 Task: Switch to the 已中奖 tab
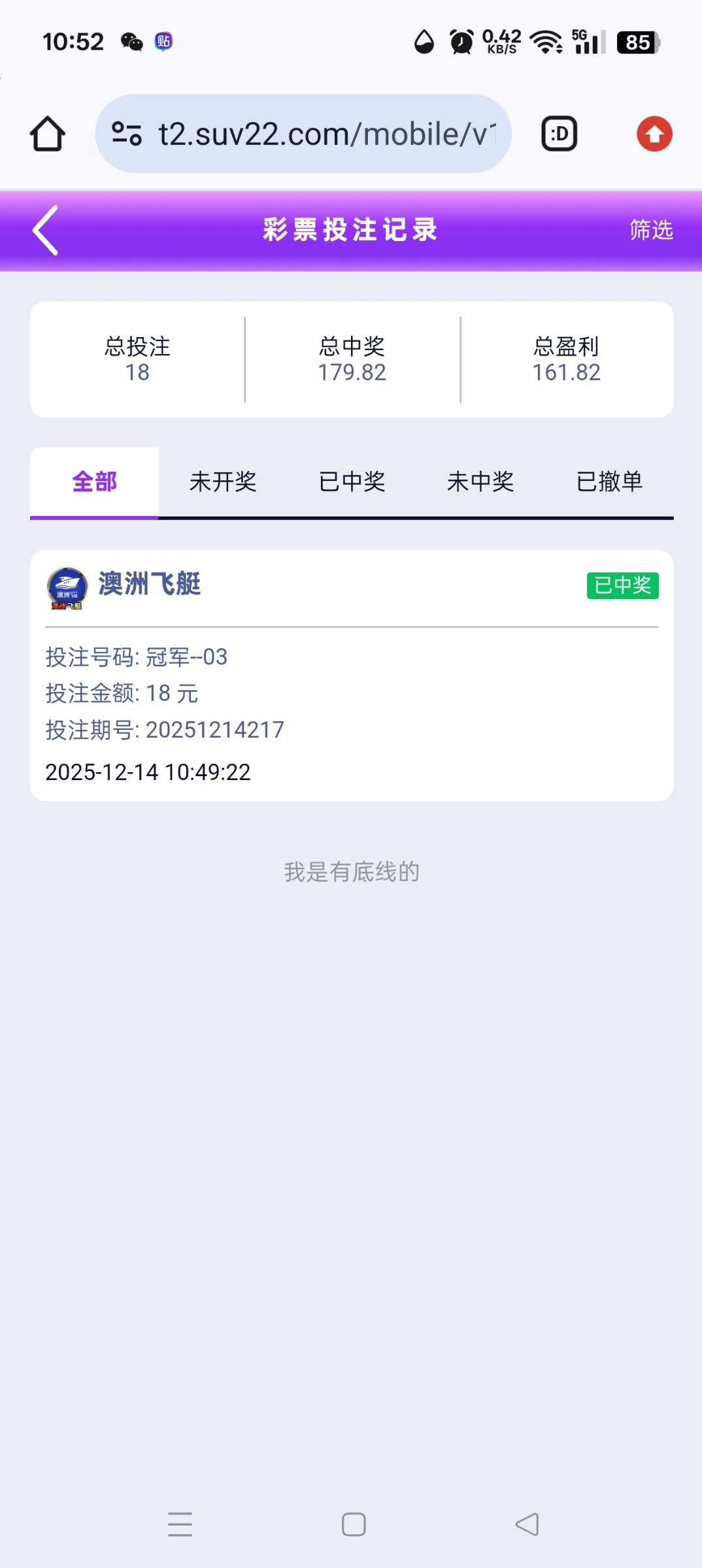click(x=352, y=482)
